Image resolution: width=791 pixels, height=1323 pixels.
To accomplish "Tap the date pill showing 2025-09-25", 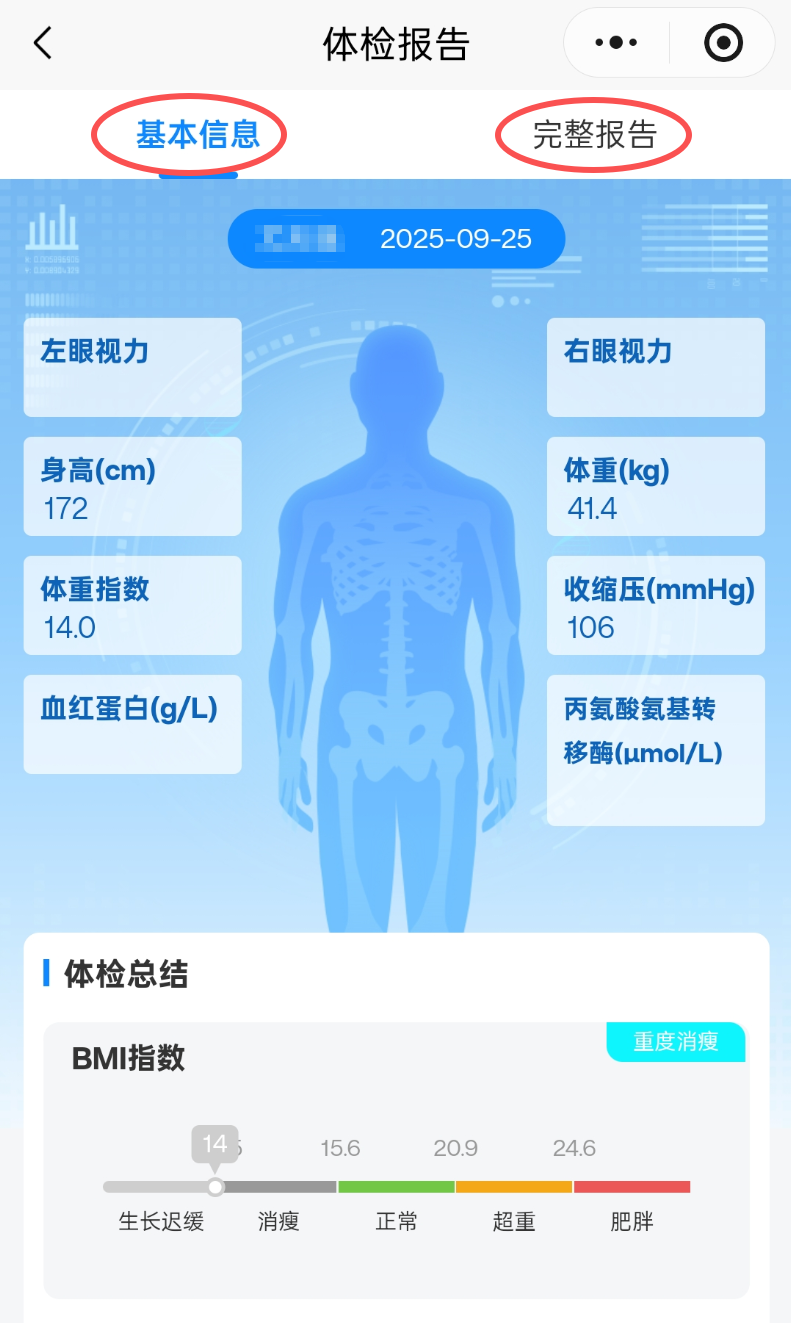I will 395,238.
